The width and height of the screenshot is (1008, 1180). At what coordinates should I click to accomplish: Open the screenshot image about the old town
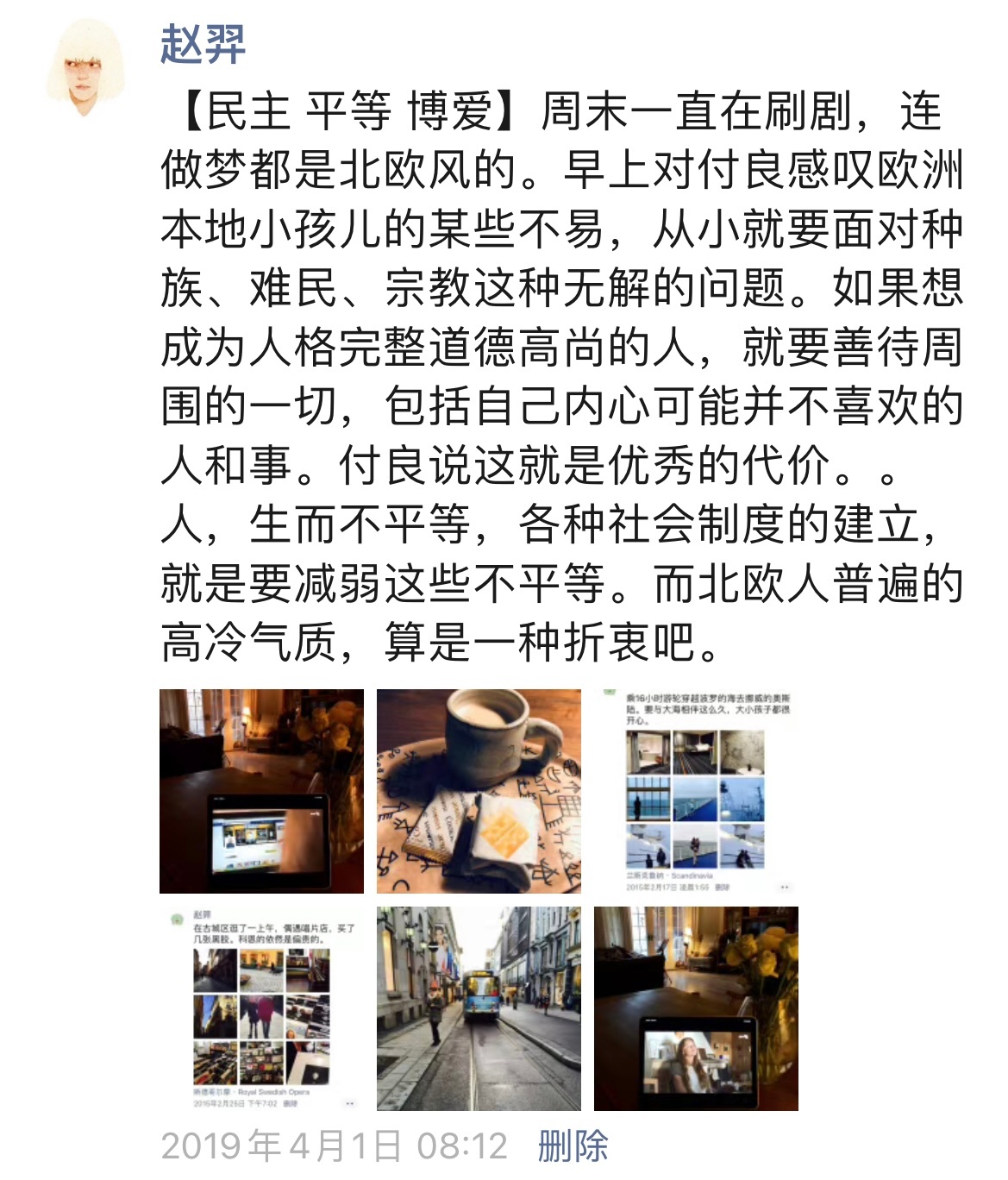click(x=261, y=1008)
